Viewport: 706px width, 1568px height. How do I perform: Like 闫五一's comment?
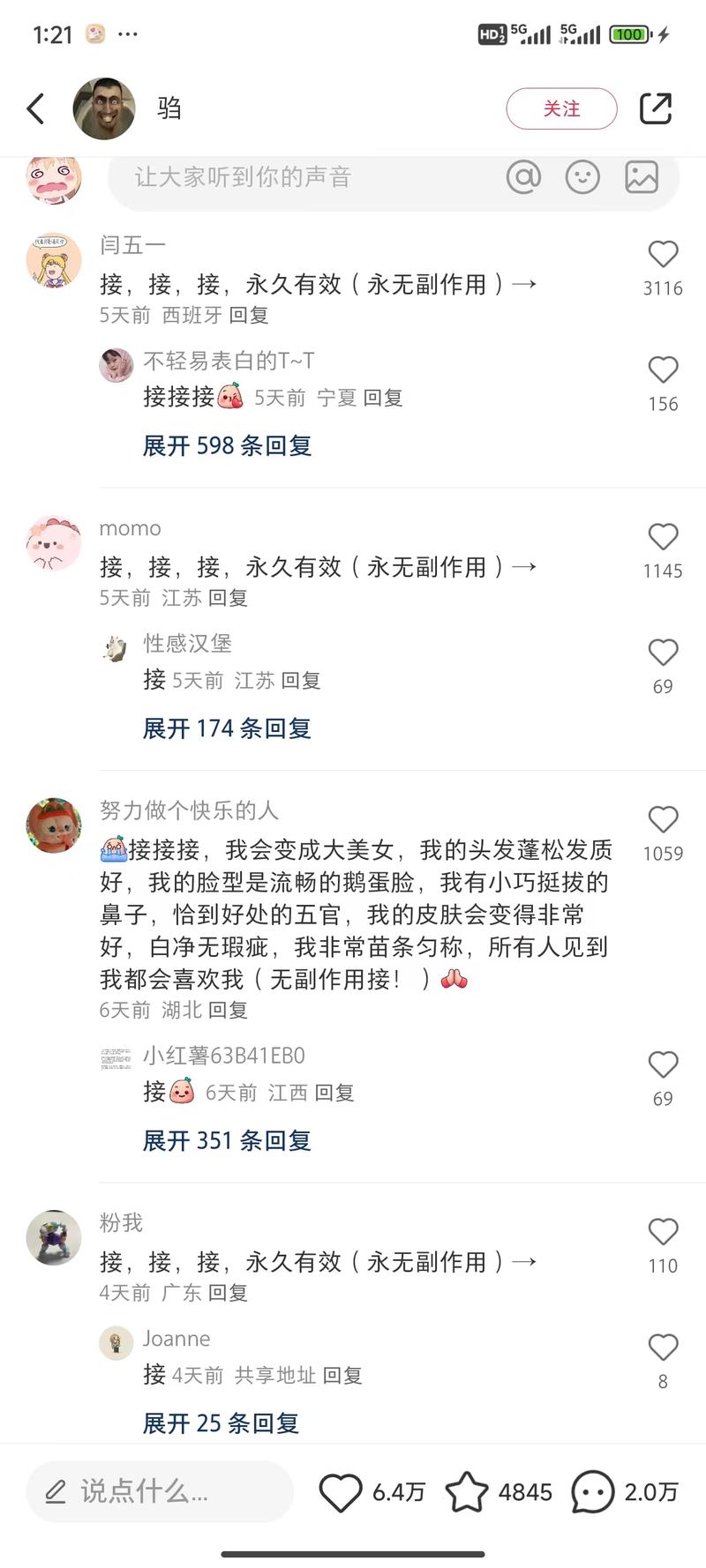tap(663, 255)
